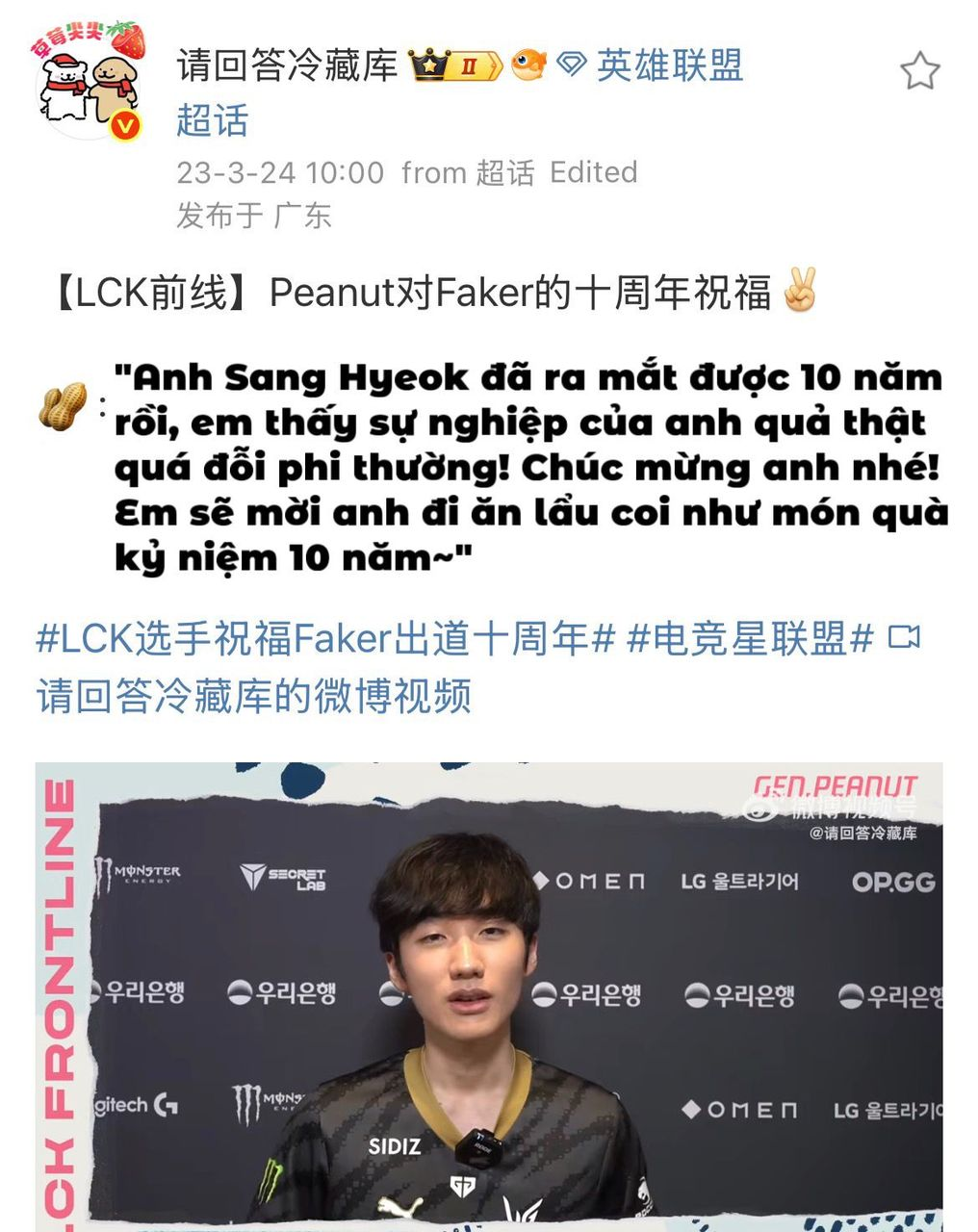
Task: Favorite this post with the star icon
Action: coord(919,71)
